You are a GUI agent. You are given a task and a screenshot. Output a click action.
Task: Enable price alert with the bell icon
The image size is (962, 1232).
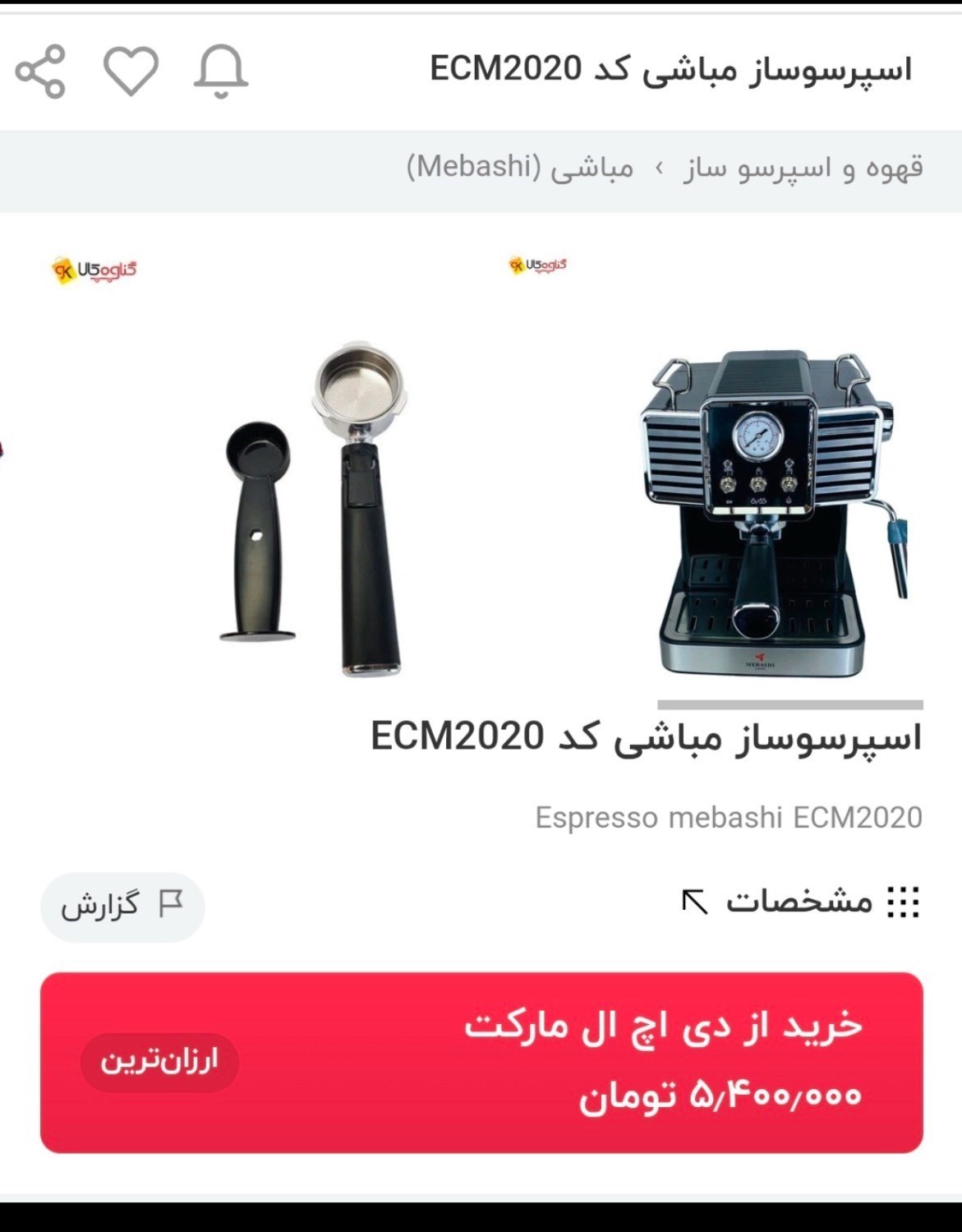(220, 72)
